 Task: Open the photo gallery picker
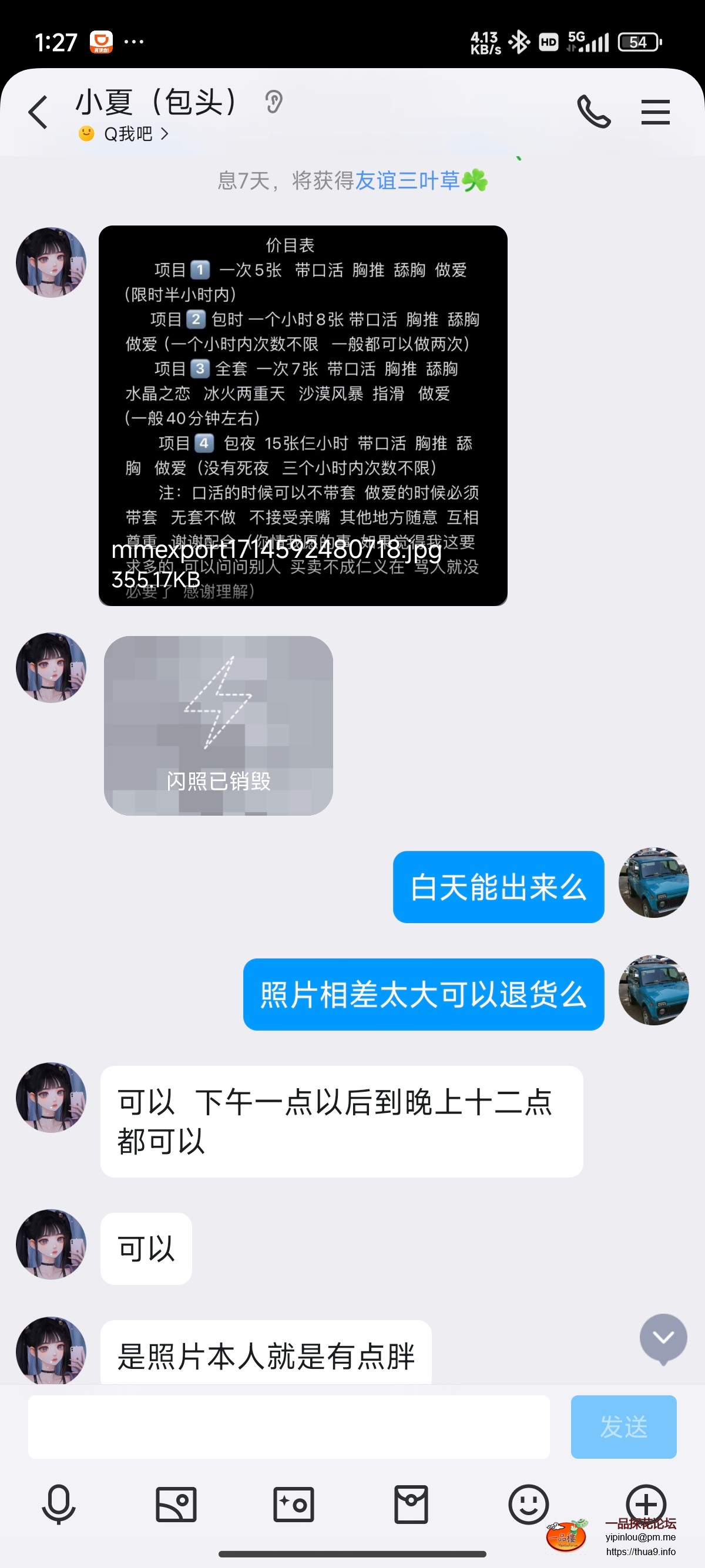click(x=176, y=1504)
